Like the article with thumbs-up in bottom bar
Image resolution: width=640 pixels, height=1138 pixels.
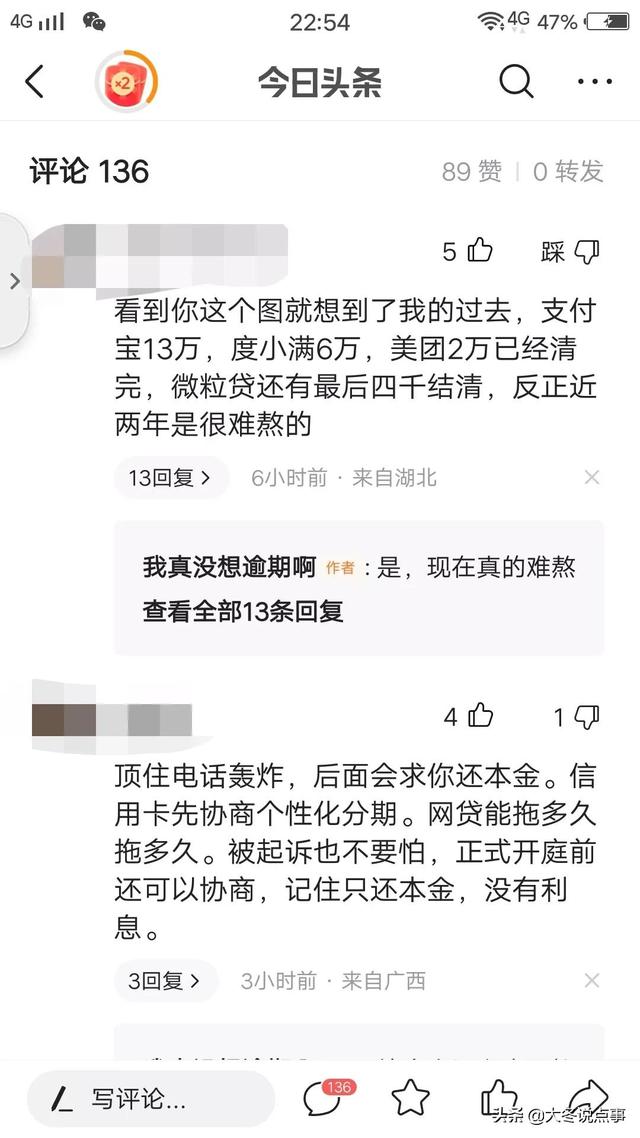point(498,1097)
